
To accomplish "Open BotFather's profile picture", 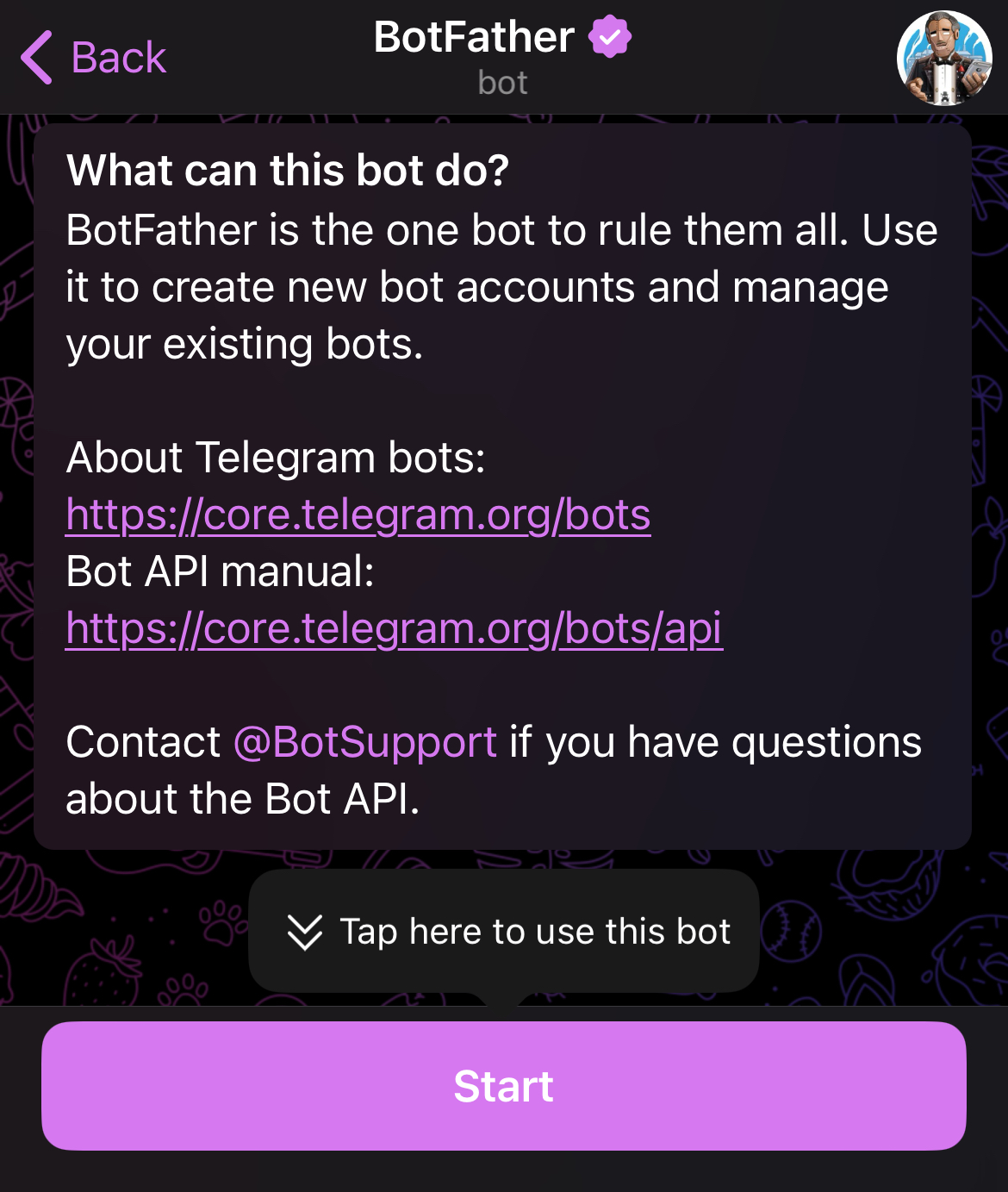I will [x=944, y=58].
